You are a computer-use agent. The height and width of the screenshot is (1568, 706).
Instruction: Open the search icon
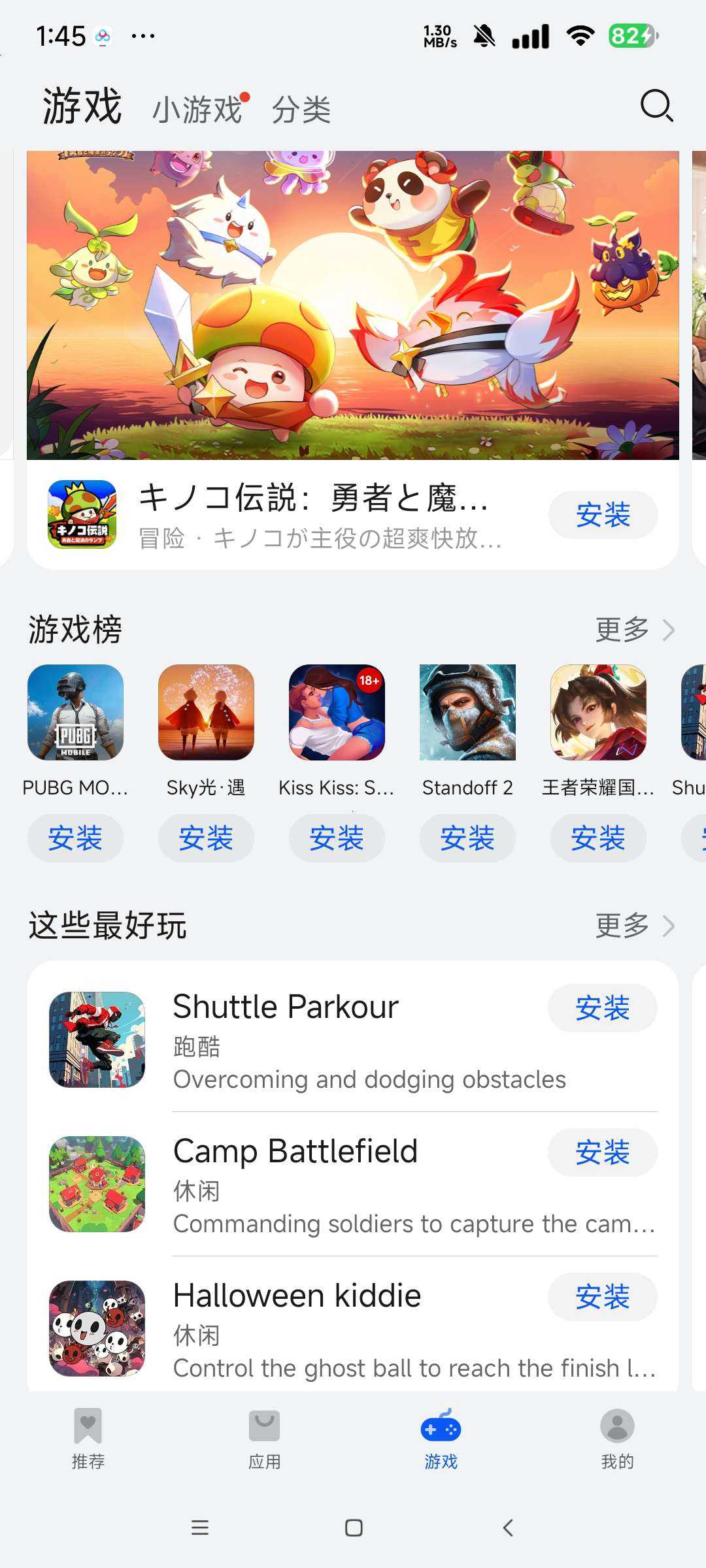point(656,105)
